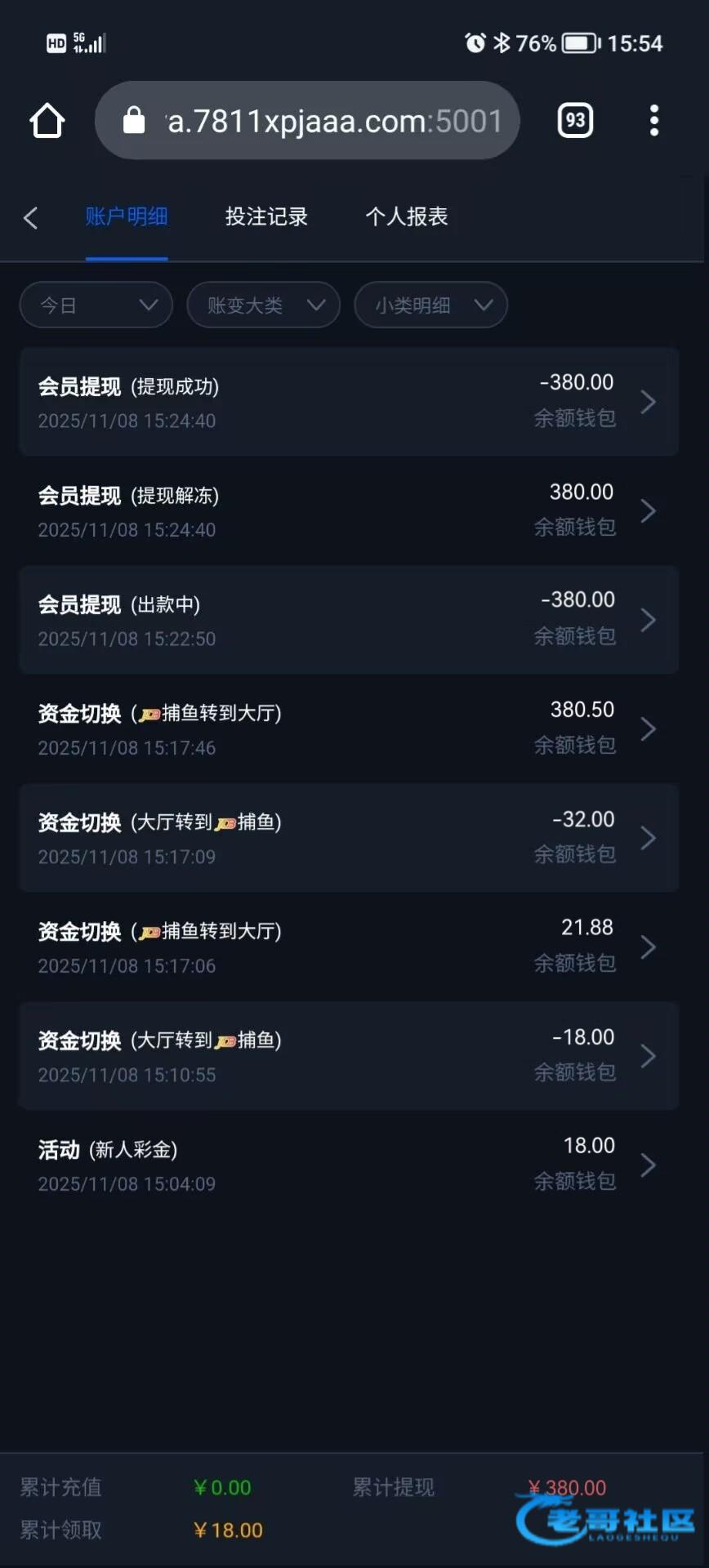Screen dimensions: 709x1568
Task: Open the 活动 新人彩金 record
Action: 349,1165
